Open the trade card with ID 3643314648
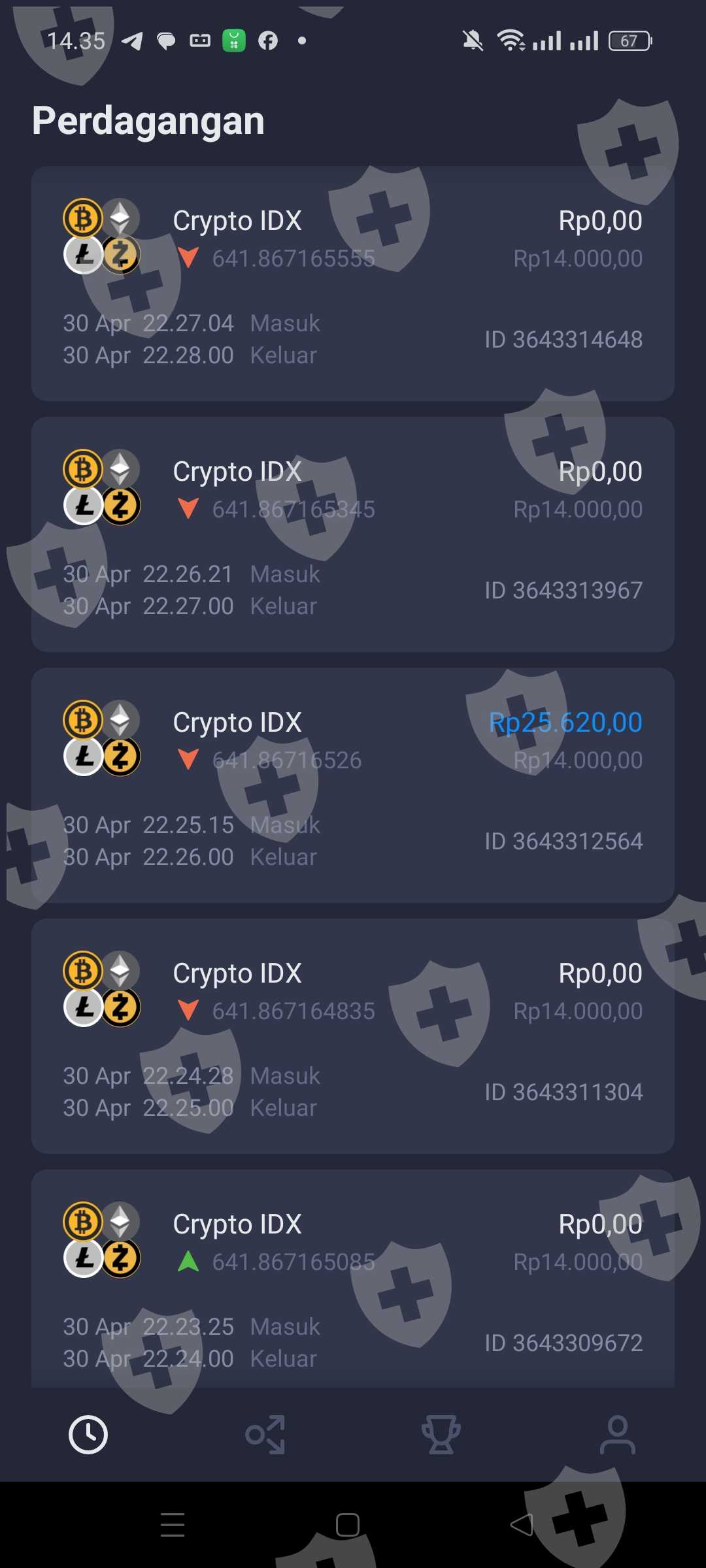Image resolution: width=706 pixels, height=1568 pixels. 353,284
